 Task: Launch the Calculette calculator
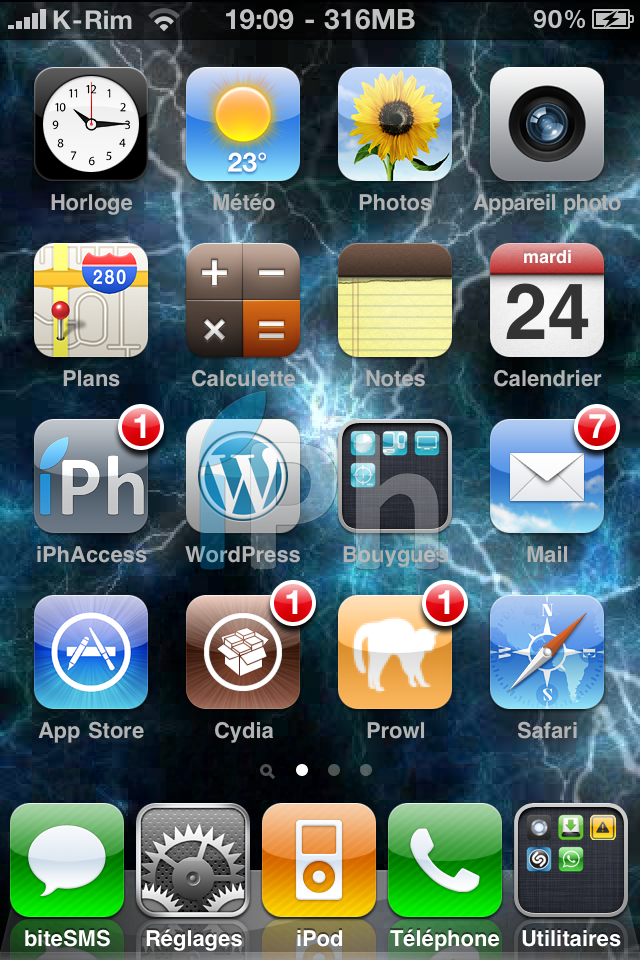(x=243, y=300)
